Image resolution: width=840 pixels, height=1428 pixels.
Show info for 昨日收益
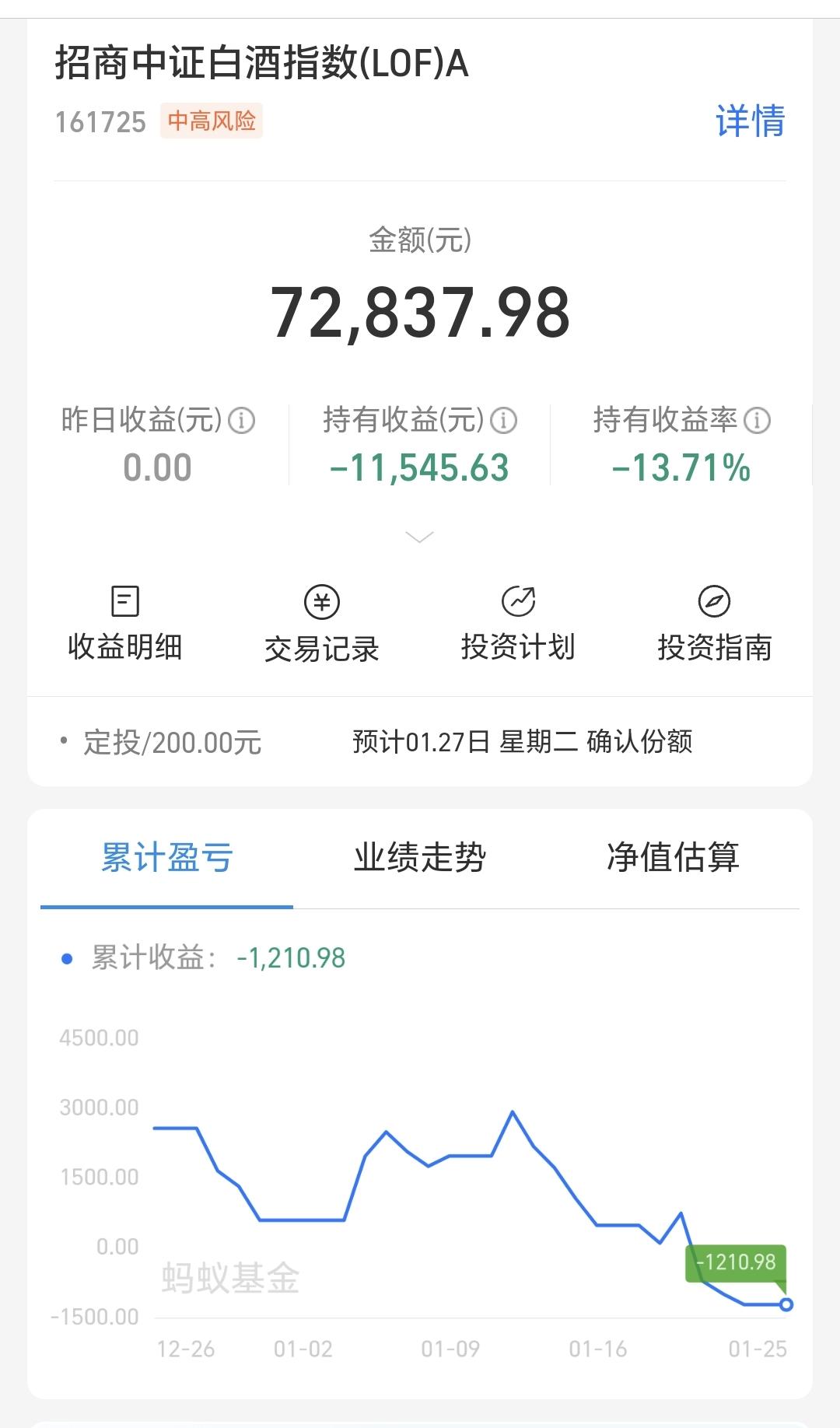point(242,421)
